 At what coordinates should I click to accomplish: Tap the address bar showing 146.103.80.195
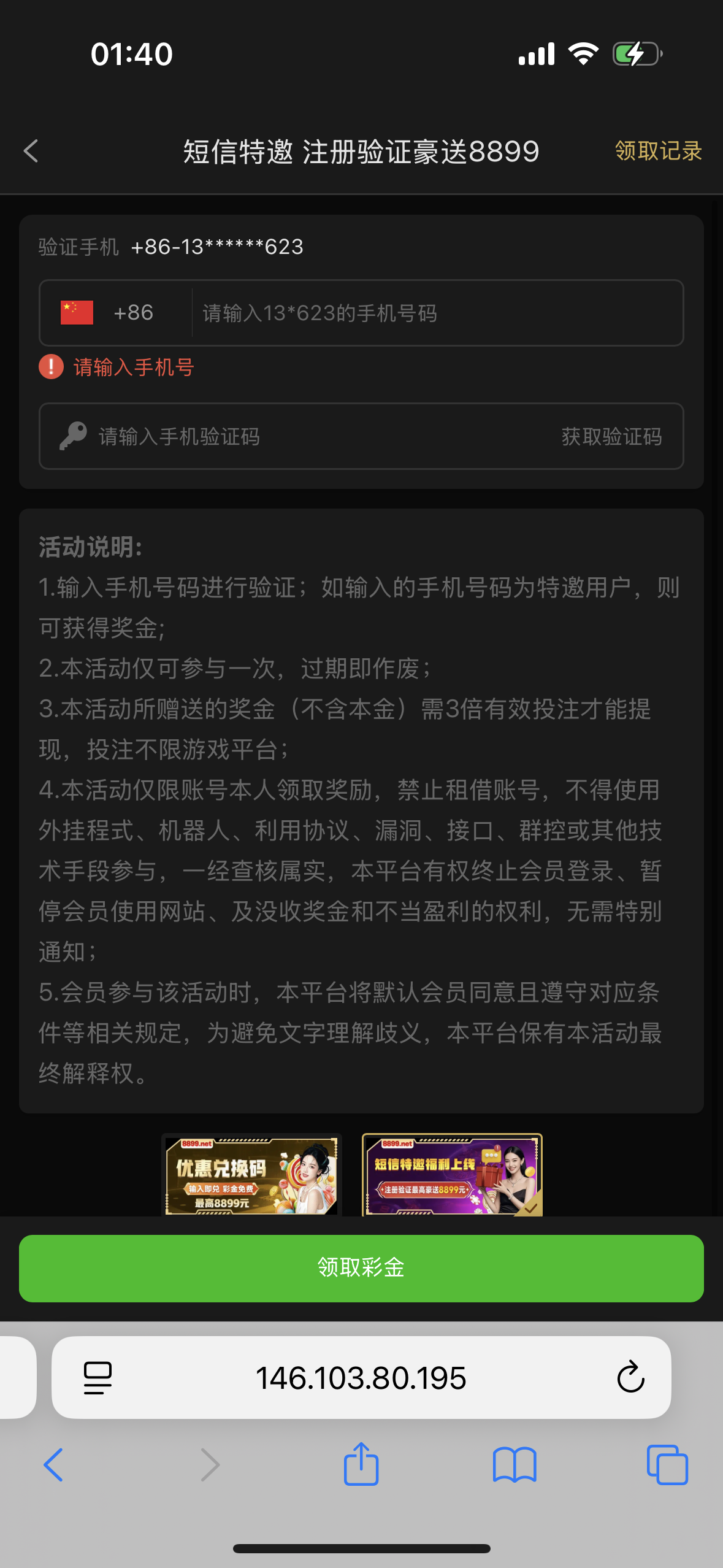[361, 1378]
